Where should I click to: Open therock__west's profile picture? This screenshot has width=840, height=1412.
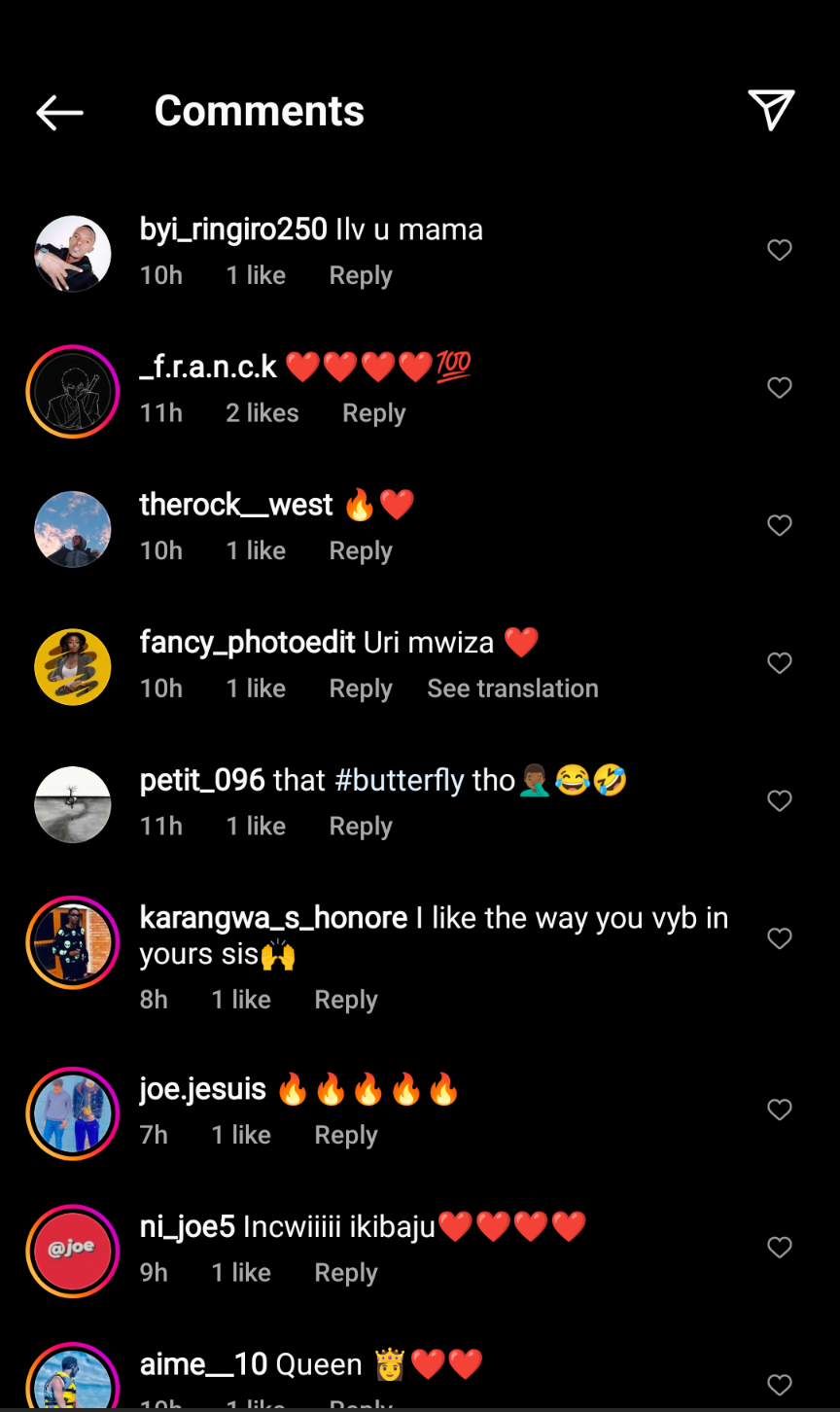click(x=73, y=529)
